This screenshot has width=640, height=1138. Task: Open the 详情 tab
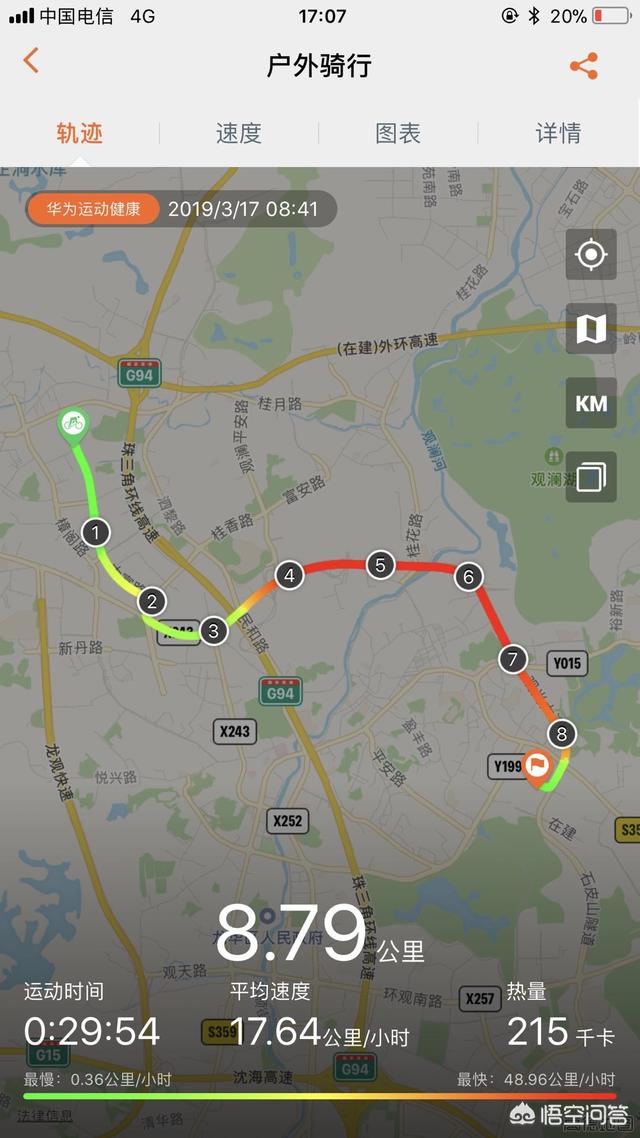[x=558, y=133]
